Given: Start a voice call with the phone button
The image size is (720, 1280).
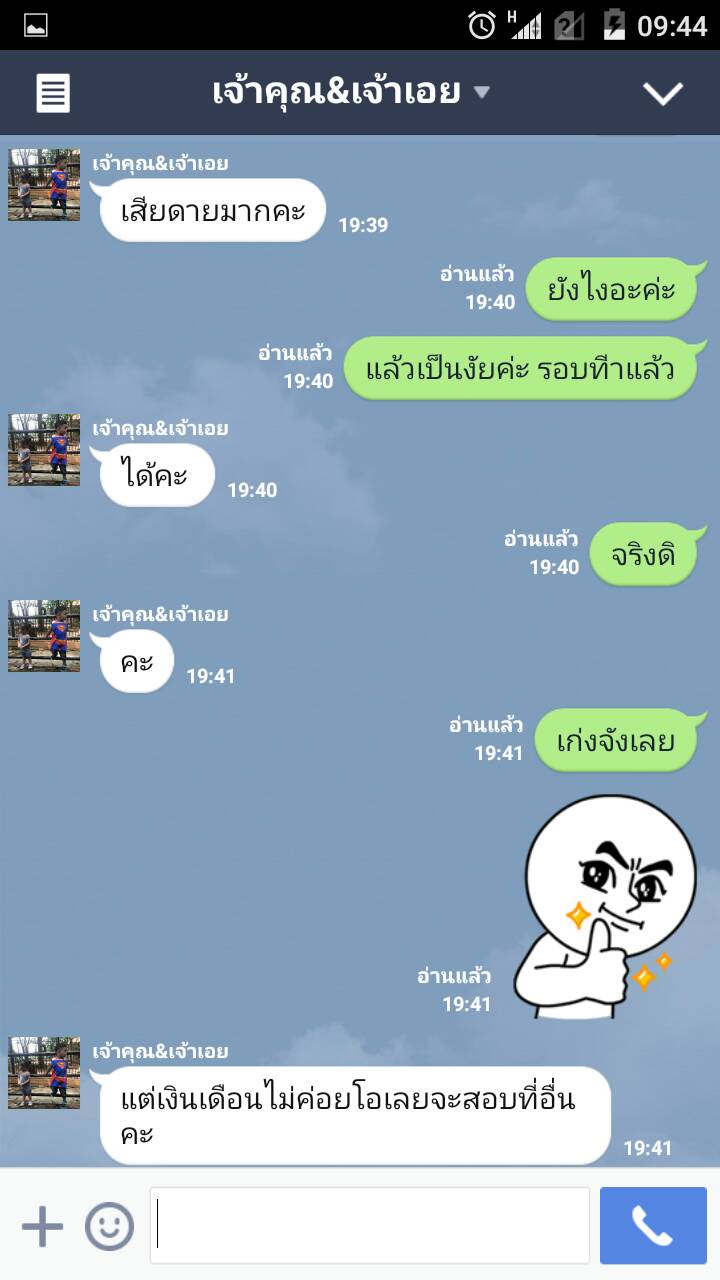Looking at the screenshot, I should coord(653,1226).
